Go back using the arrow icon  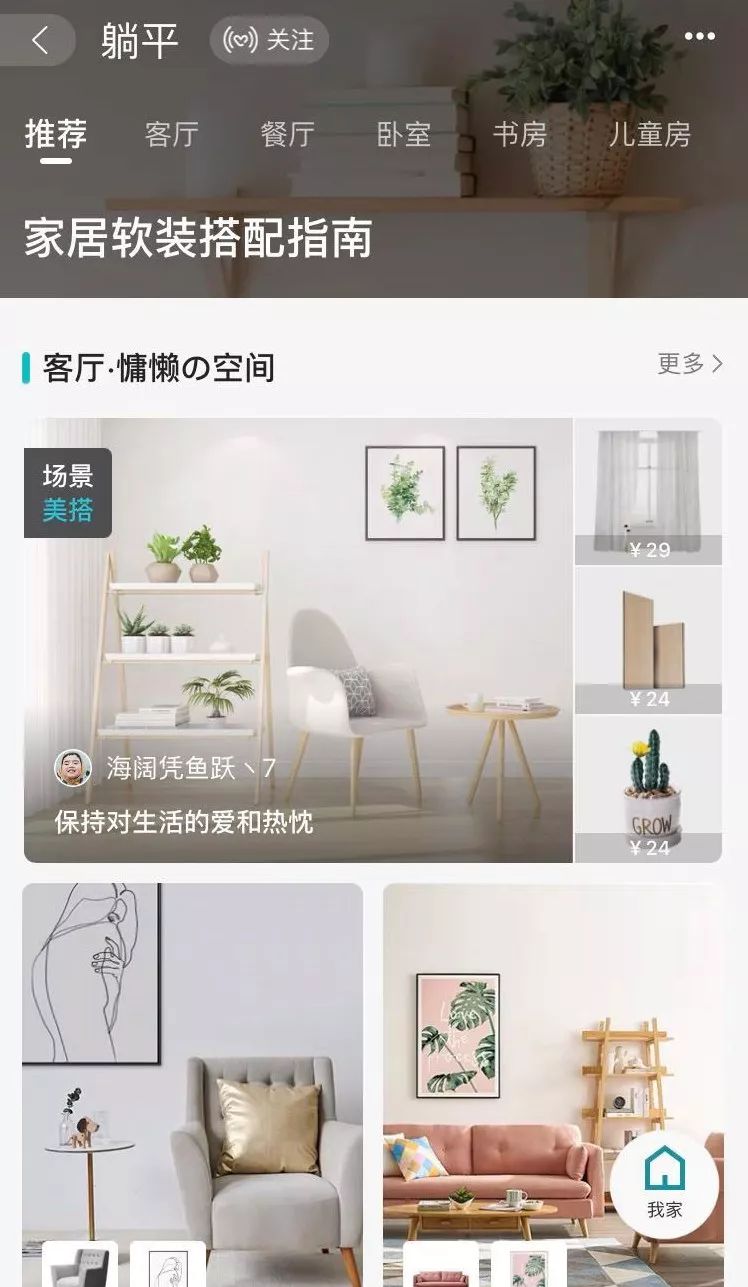(40, 40)
